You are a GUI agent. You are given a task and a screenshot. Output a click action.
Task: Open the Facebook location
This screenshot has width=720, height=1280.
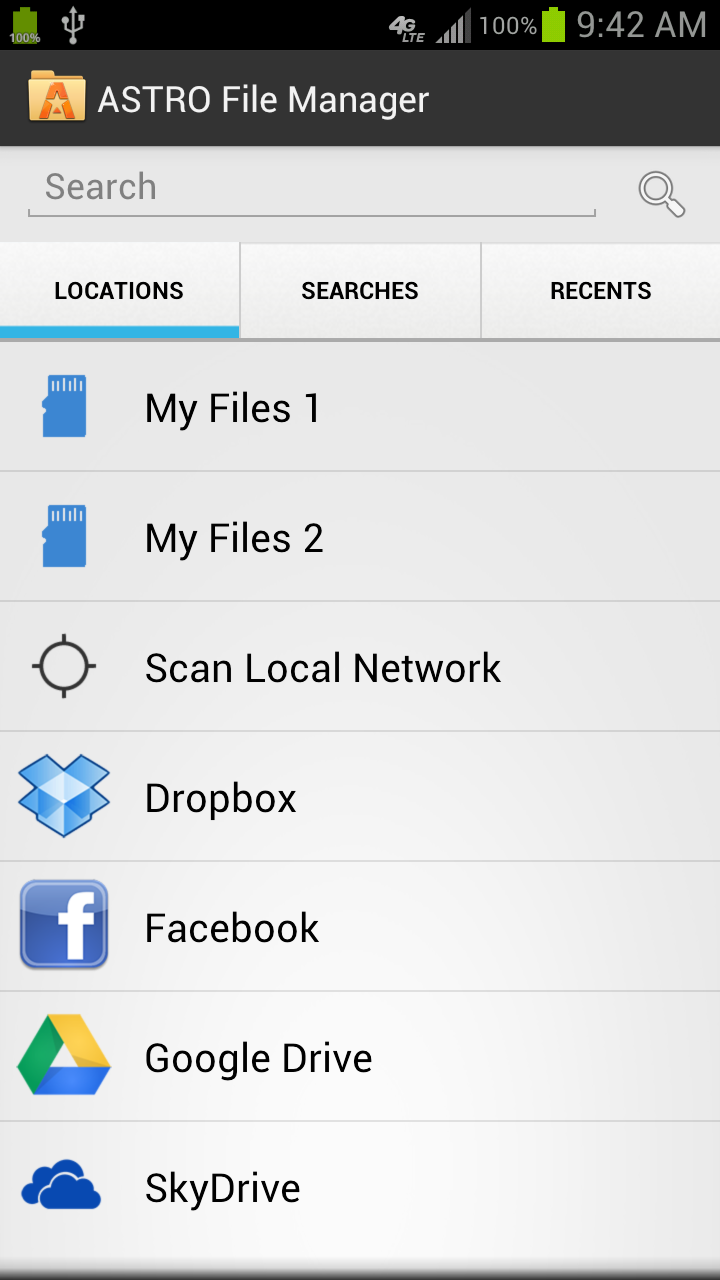(x=360, y=927)
